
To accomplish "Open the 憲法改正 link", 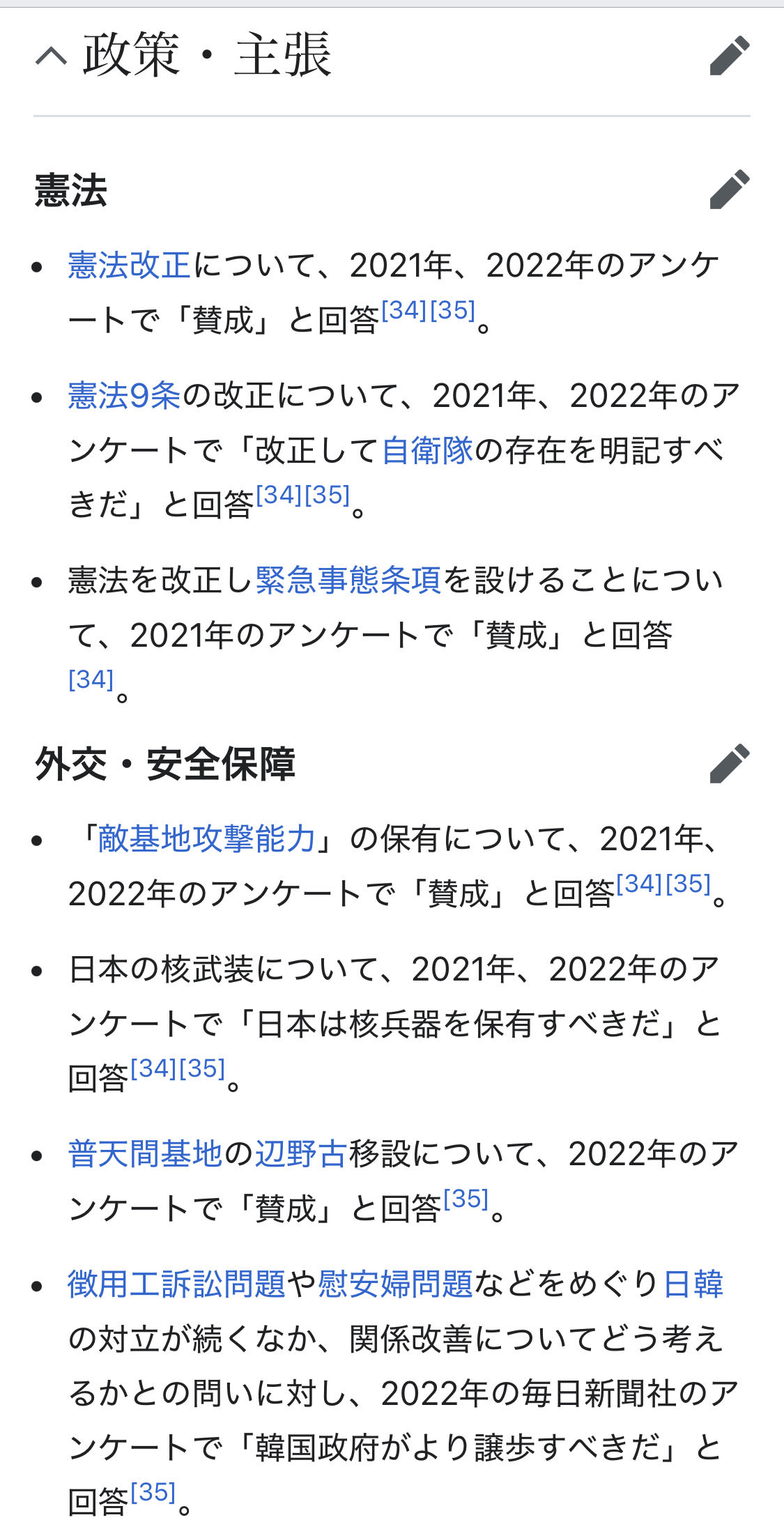I will tap(129, 266).
